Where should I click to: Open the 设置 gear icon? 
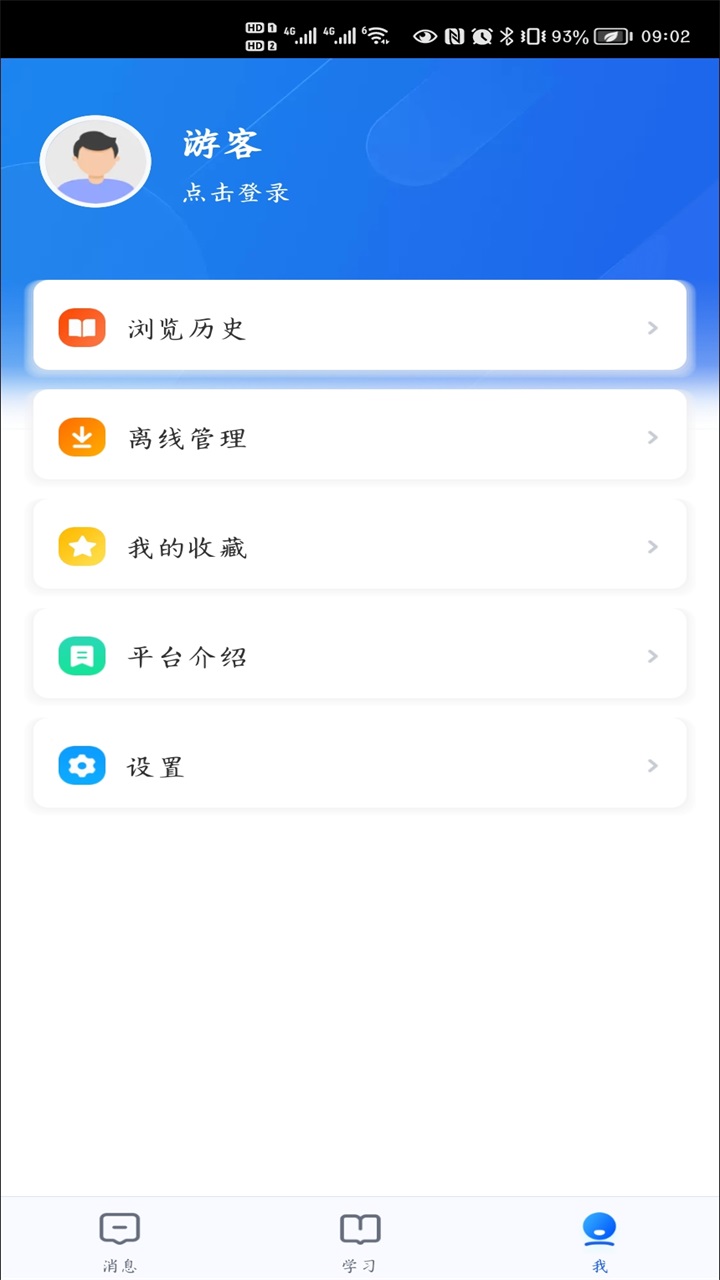pos(81,765)
